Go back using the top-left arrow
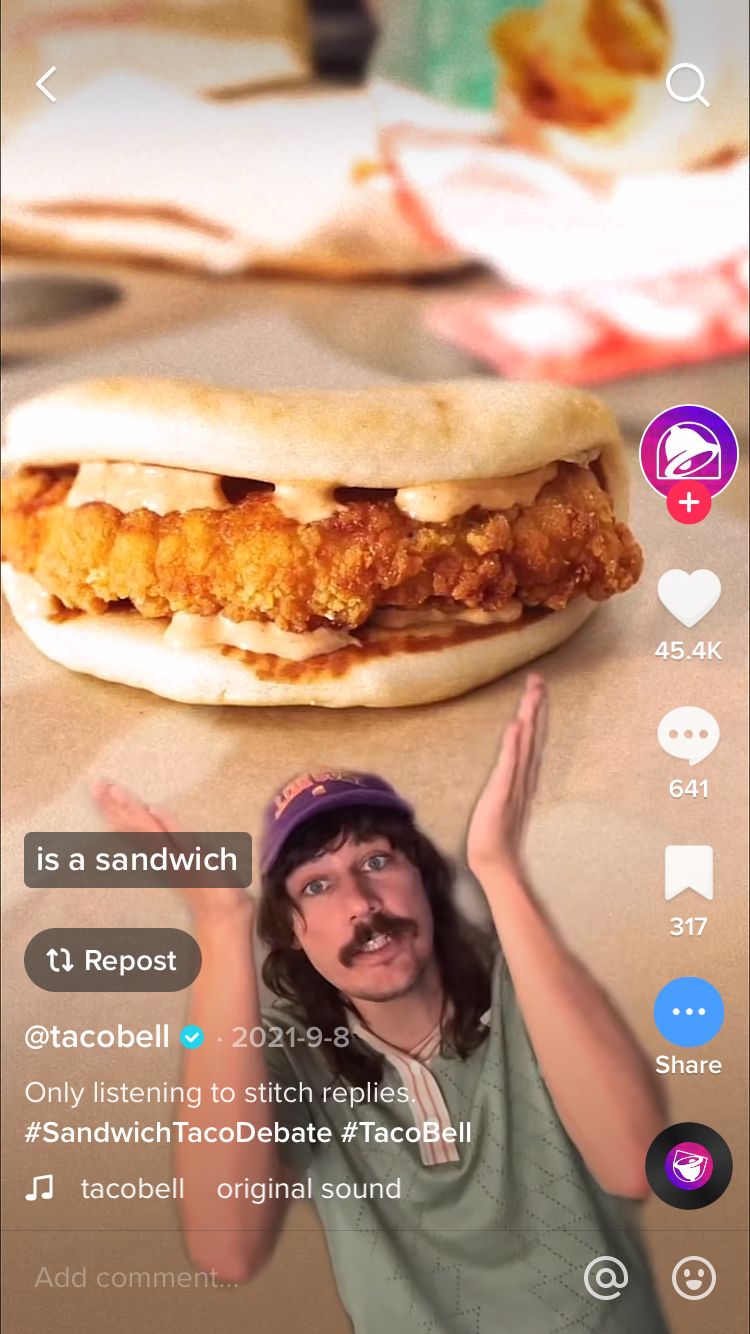This screenshot has height=1334, width=750. tap(46, 85)
